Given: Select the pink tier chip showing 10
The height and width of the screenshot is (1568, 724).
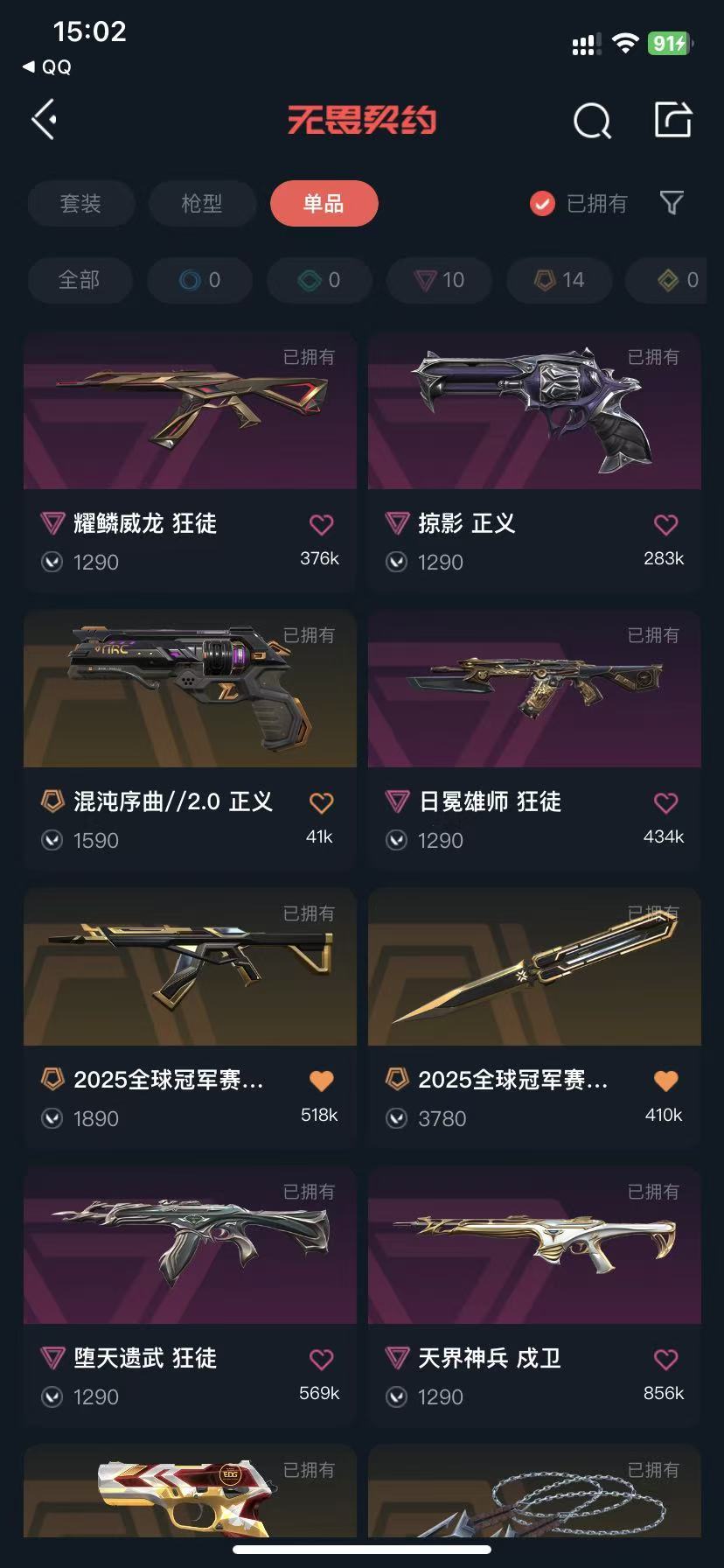Looking at the screenshot, I should click(x=440, y=280).
